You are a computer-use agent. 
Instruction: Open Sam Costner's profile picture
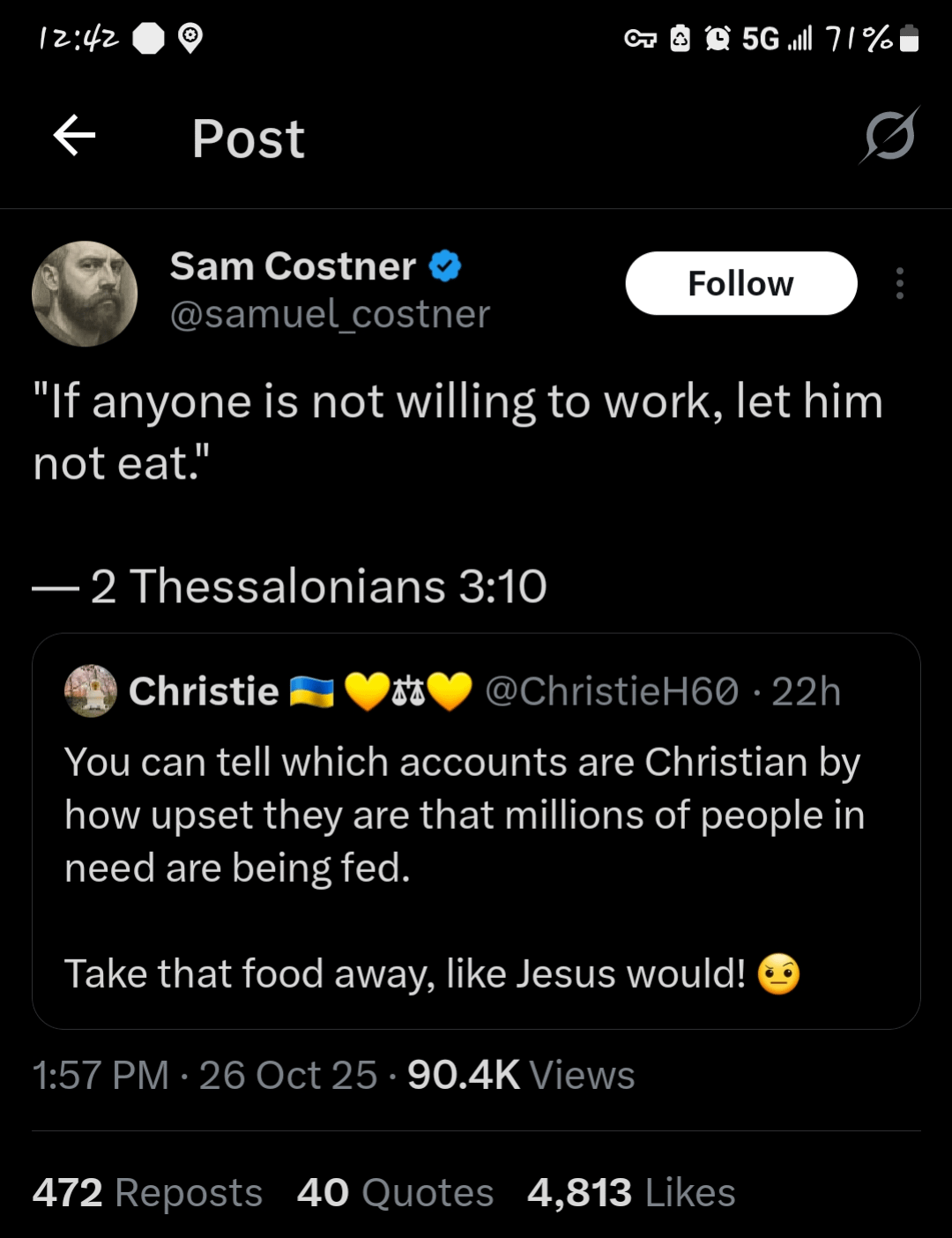85,294
